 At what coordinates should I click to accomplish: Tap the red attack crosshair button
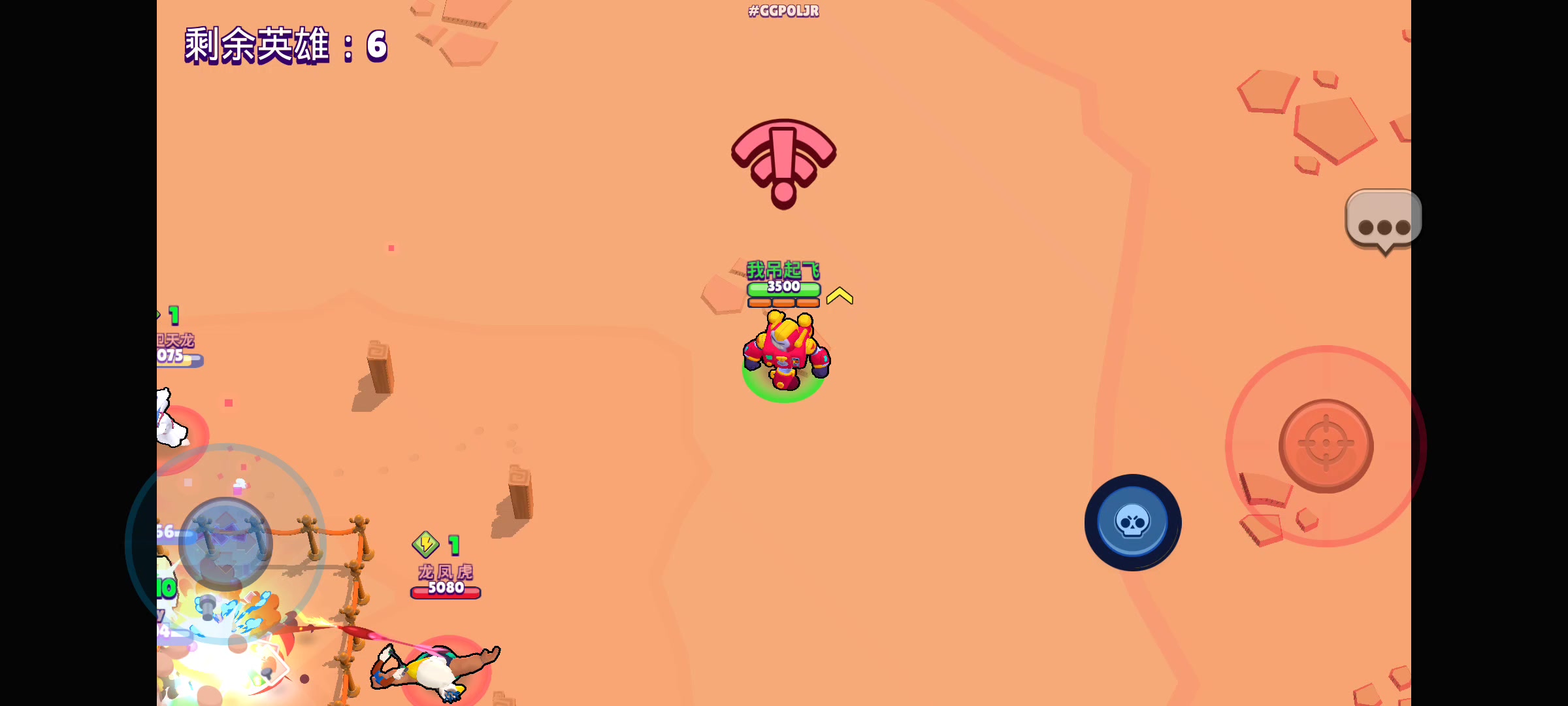click(1326, 446)
